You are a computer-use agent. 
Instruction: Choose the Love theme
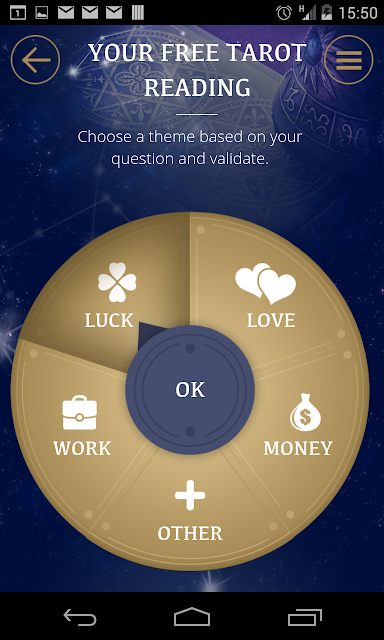click(266, 296)
